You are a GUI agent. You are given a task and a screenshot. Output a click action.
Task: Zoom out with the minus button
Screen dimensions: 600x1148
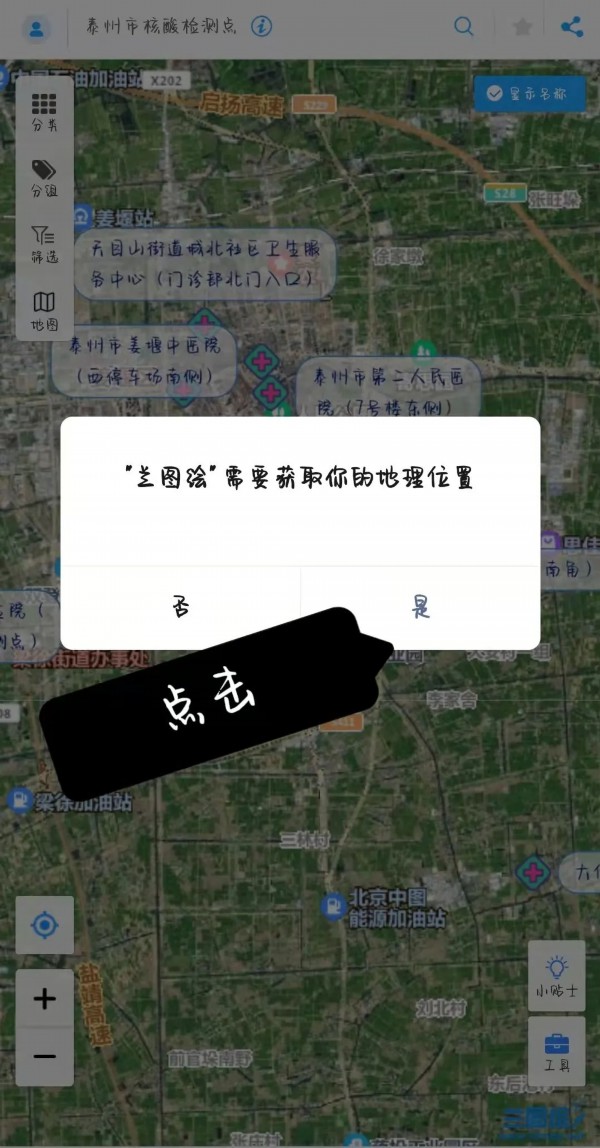[45, 1056]
